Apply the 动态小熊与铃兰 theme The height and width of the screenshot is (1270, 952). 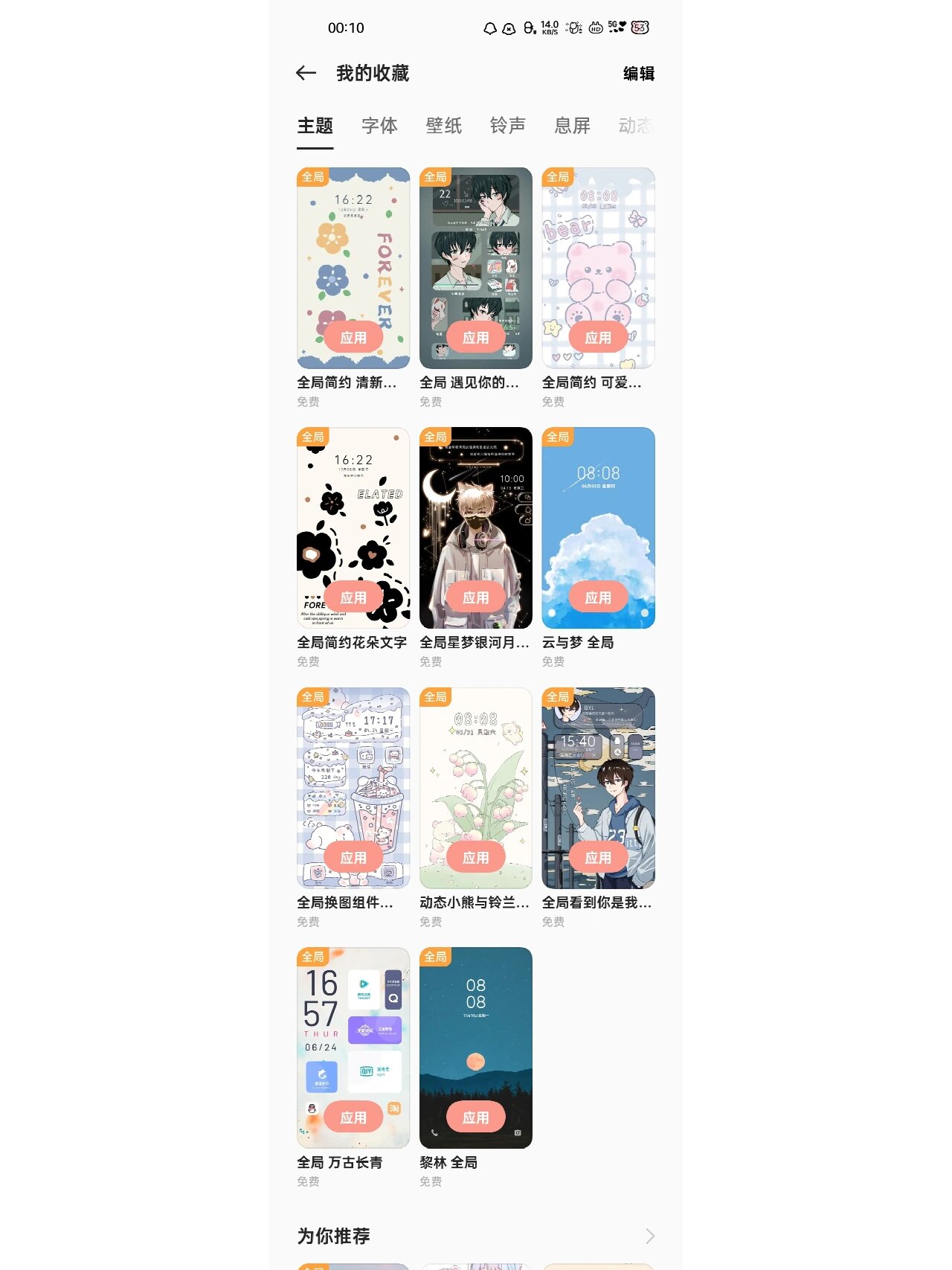click(x=475, y=858)
